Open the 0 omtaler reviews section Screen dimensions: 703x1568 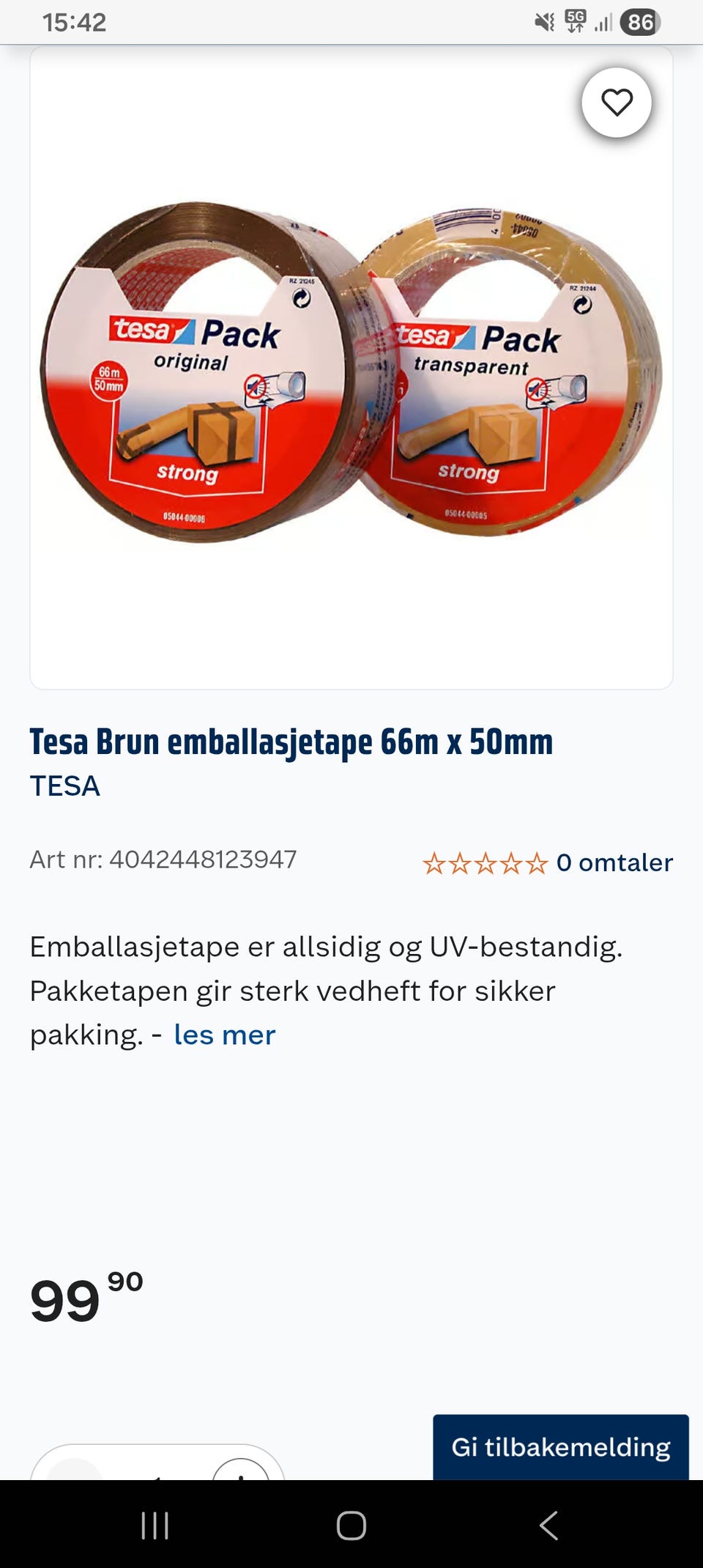[614, 862]
